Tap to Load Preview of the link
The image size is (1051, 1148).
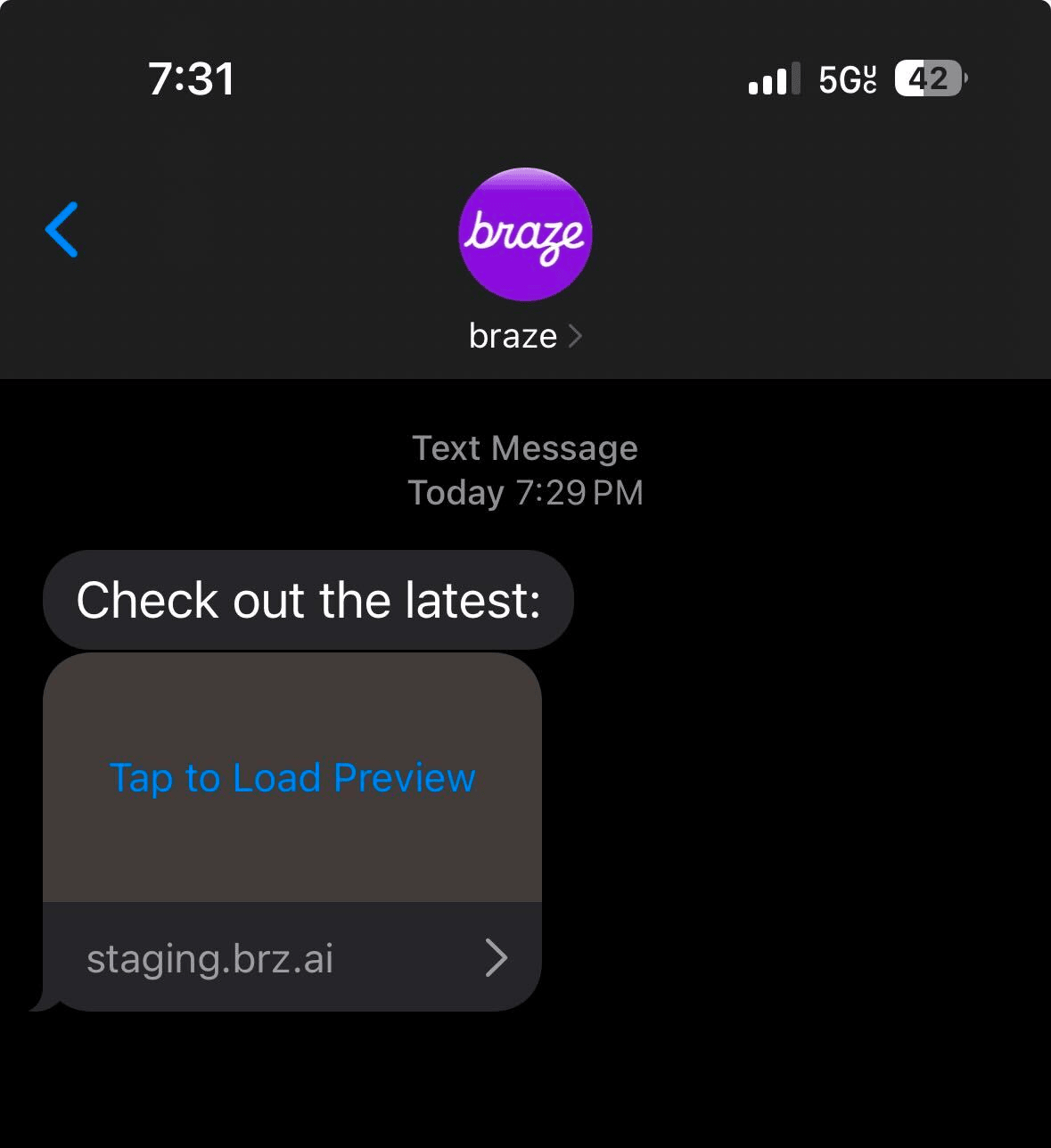tap(292, 777)
